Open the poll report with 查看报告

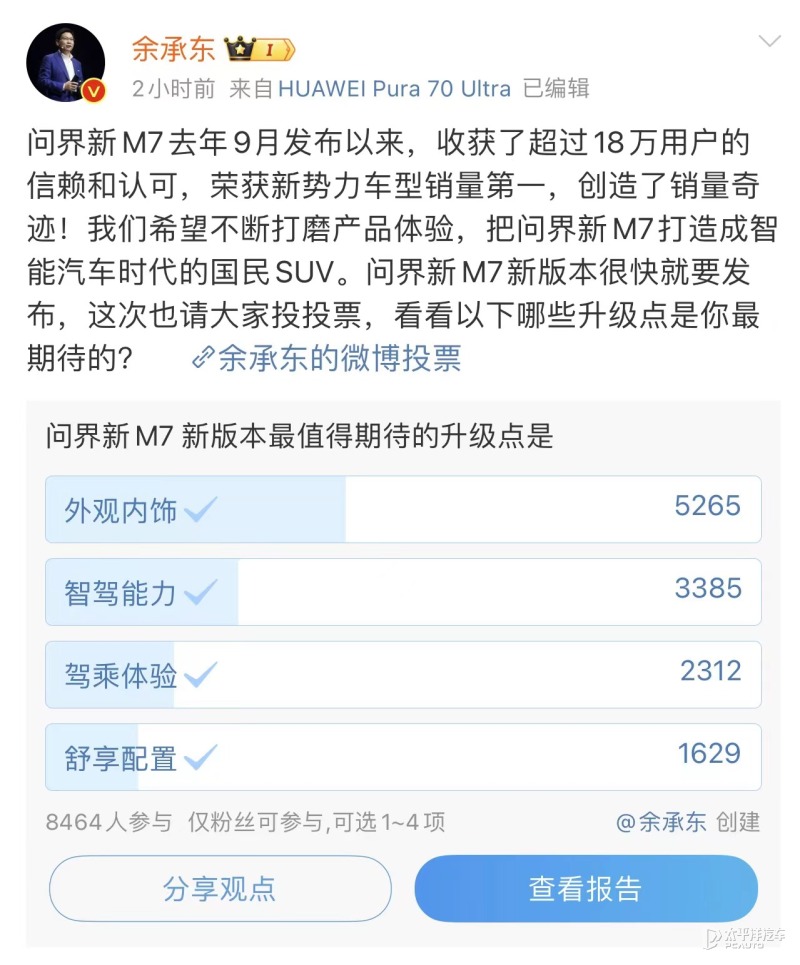point(585,888)
